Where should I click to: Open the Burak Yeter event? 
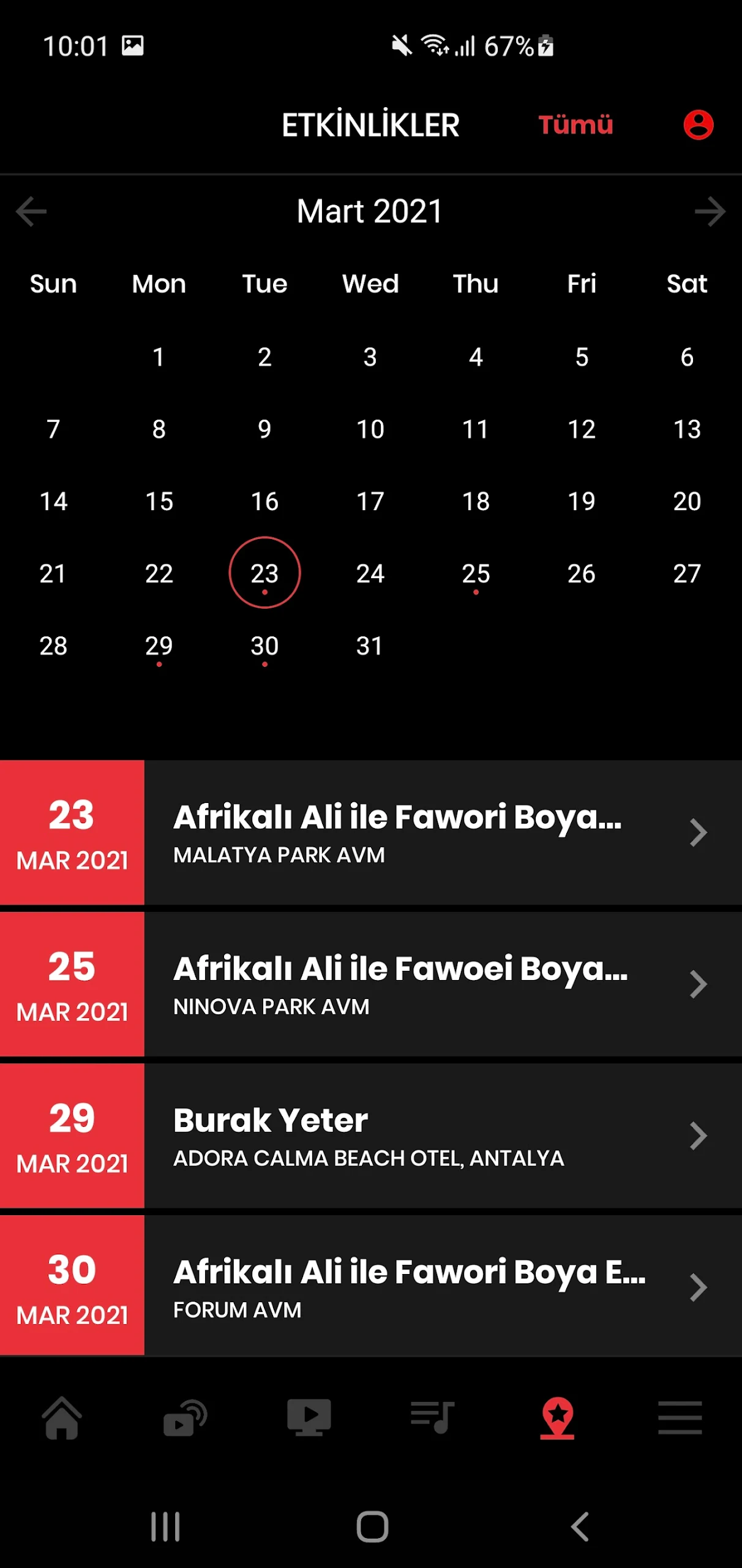371,1136
